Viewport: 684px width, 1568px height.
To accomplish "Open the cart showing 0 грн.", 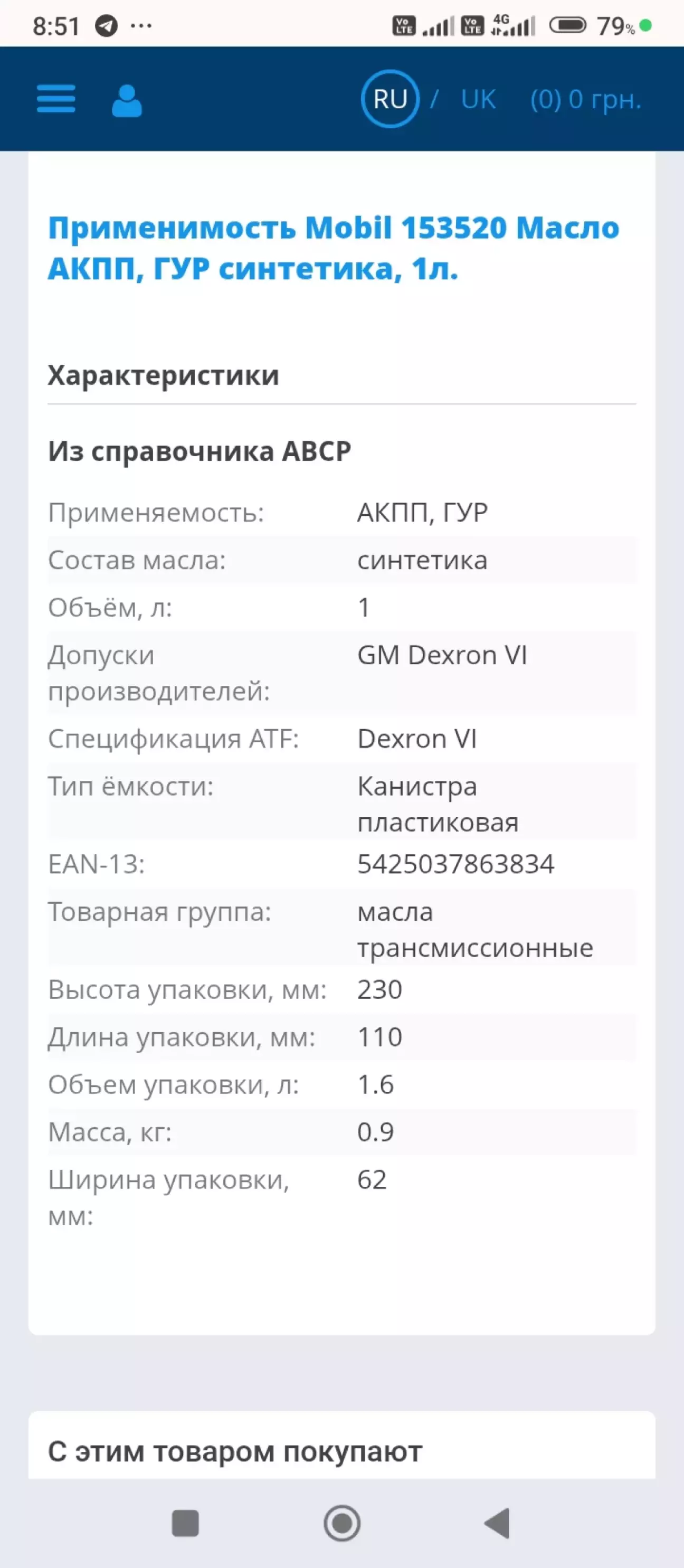I will [x=585, y=99].
